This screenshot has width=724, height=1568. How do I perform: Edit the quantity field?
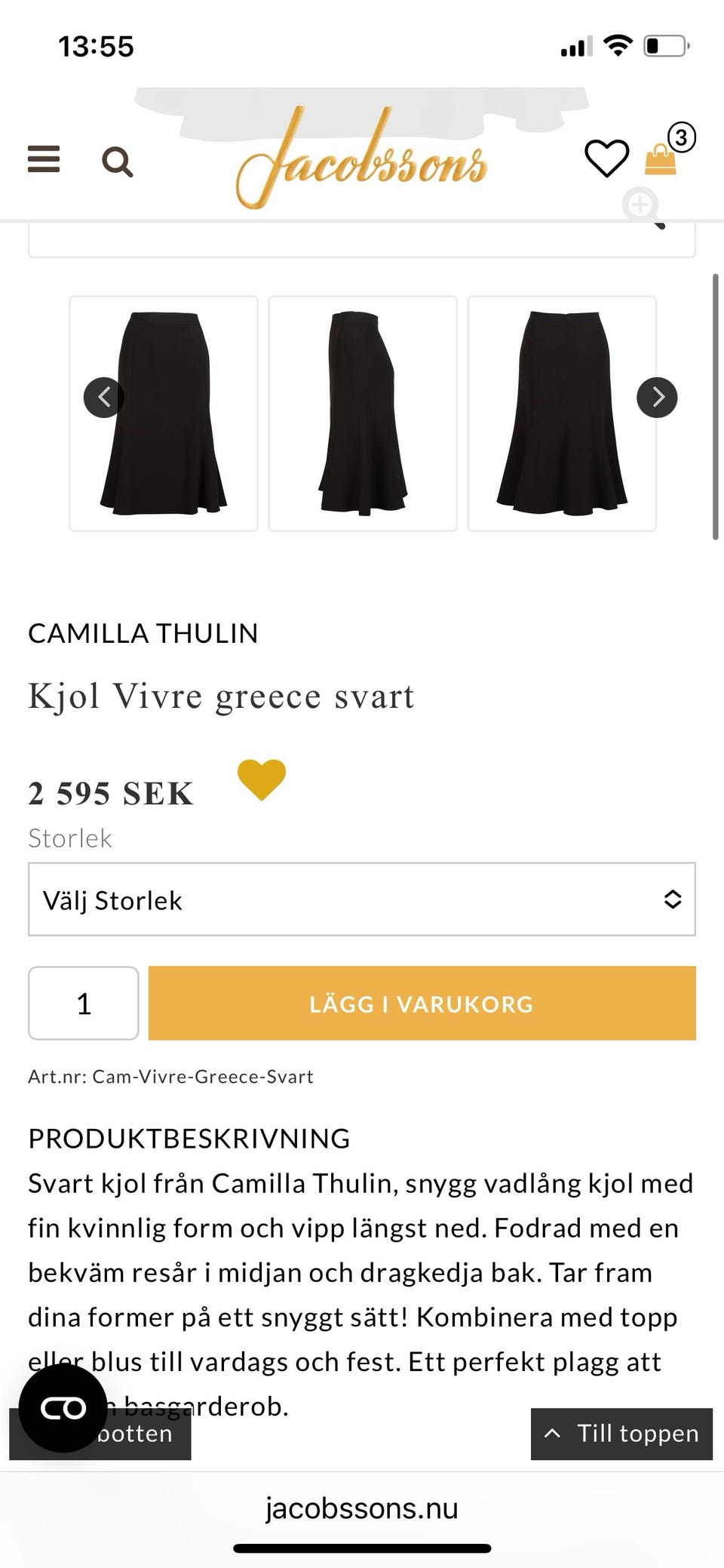click(x=84, y=1004)
